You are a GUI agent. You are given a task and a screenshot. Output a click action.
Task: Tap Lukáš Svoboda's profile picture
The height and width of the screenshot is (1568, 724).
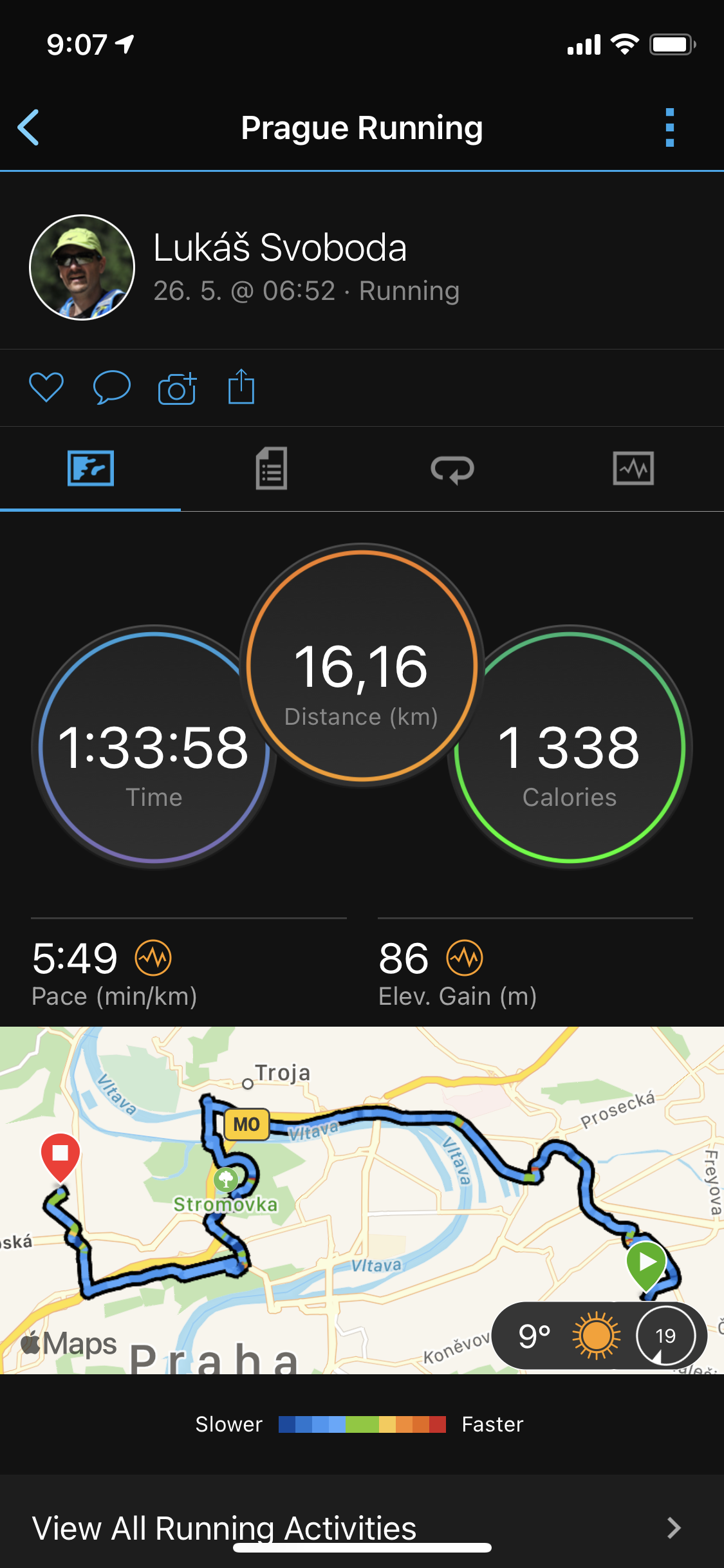tap(82, 267)
